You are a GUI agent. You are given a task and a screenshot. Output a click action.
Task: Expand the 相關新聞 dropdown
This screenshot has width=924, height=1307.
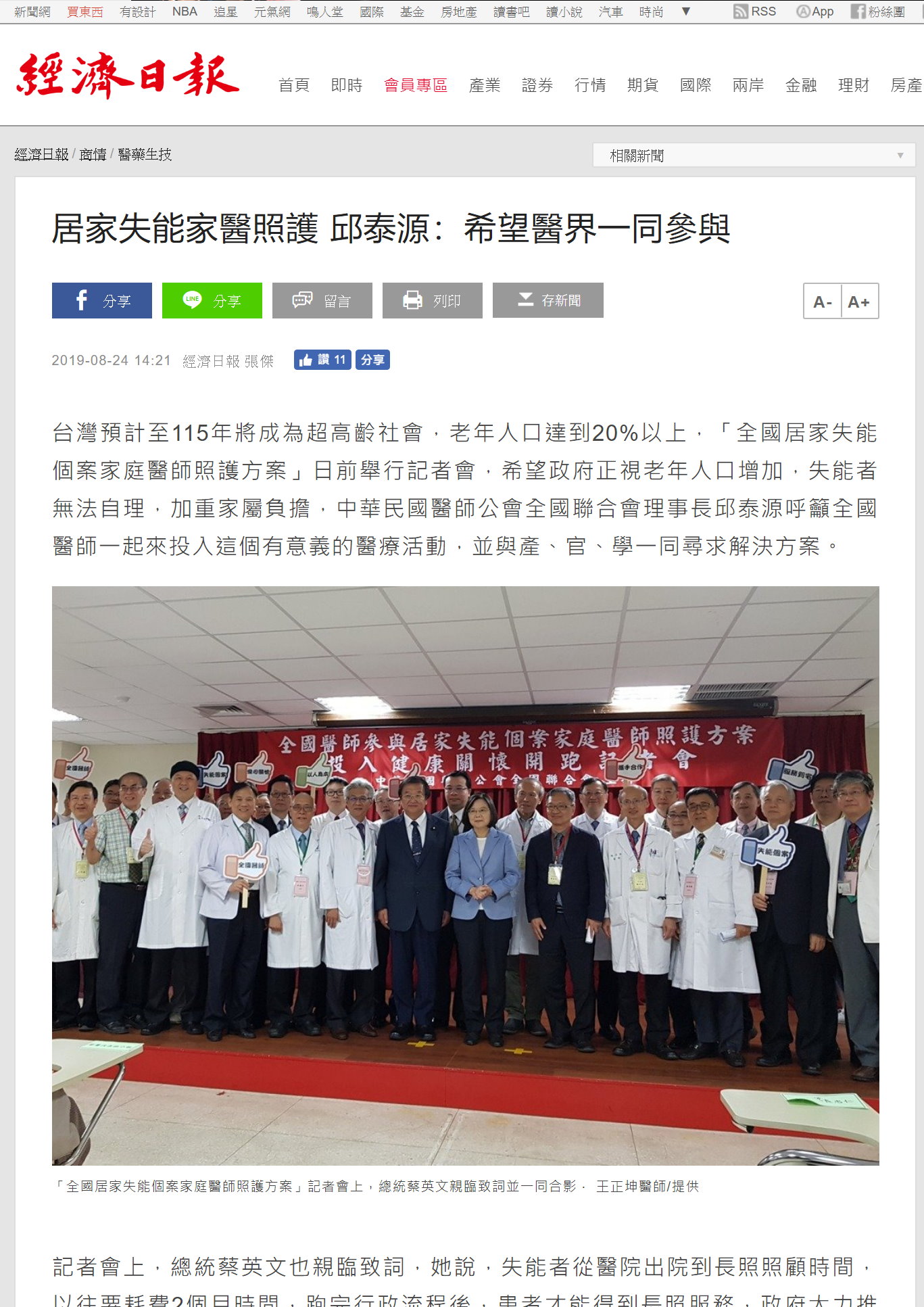coord(754,156)
